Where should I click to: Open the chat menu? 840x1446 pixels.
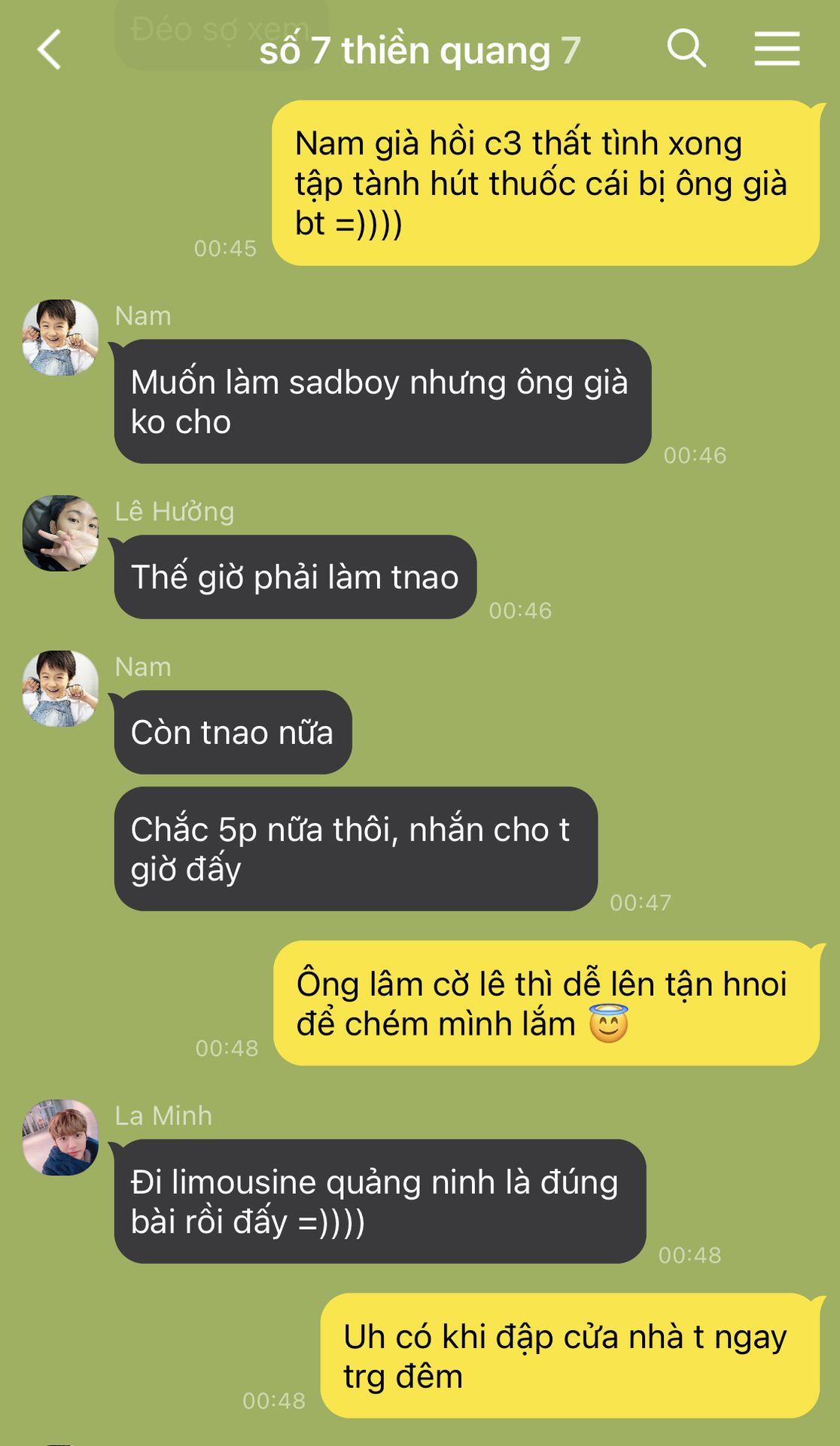click(x=777, y=50)
